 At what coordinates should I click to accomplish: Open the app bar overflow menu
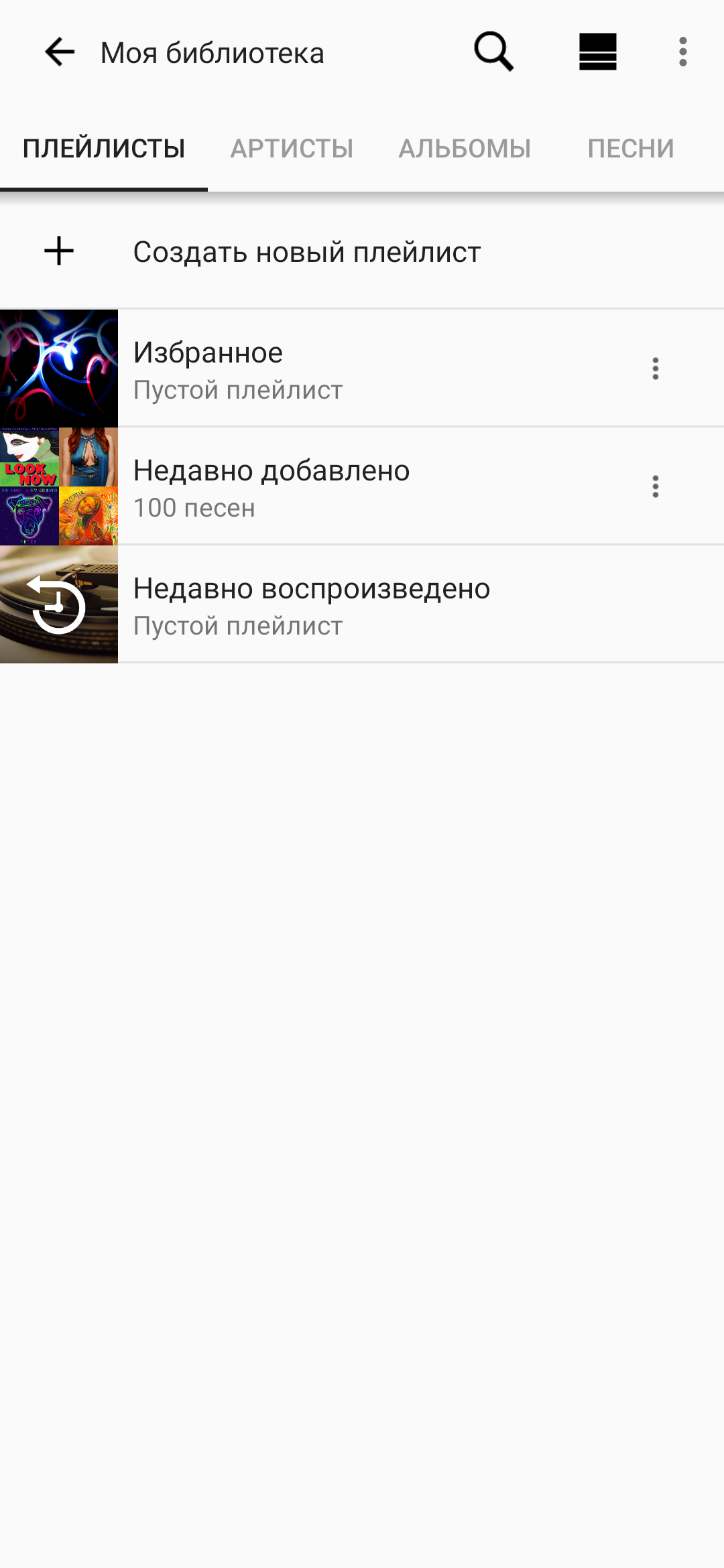[682, 52]
